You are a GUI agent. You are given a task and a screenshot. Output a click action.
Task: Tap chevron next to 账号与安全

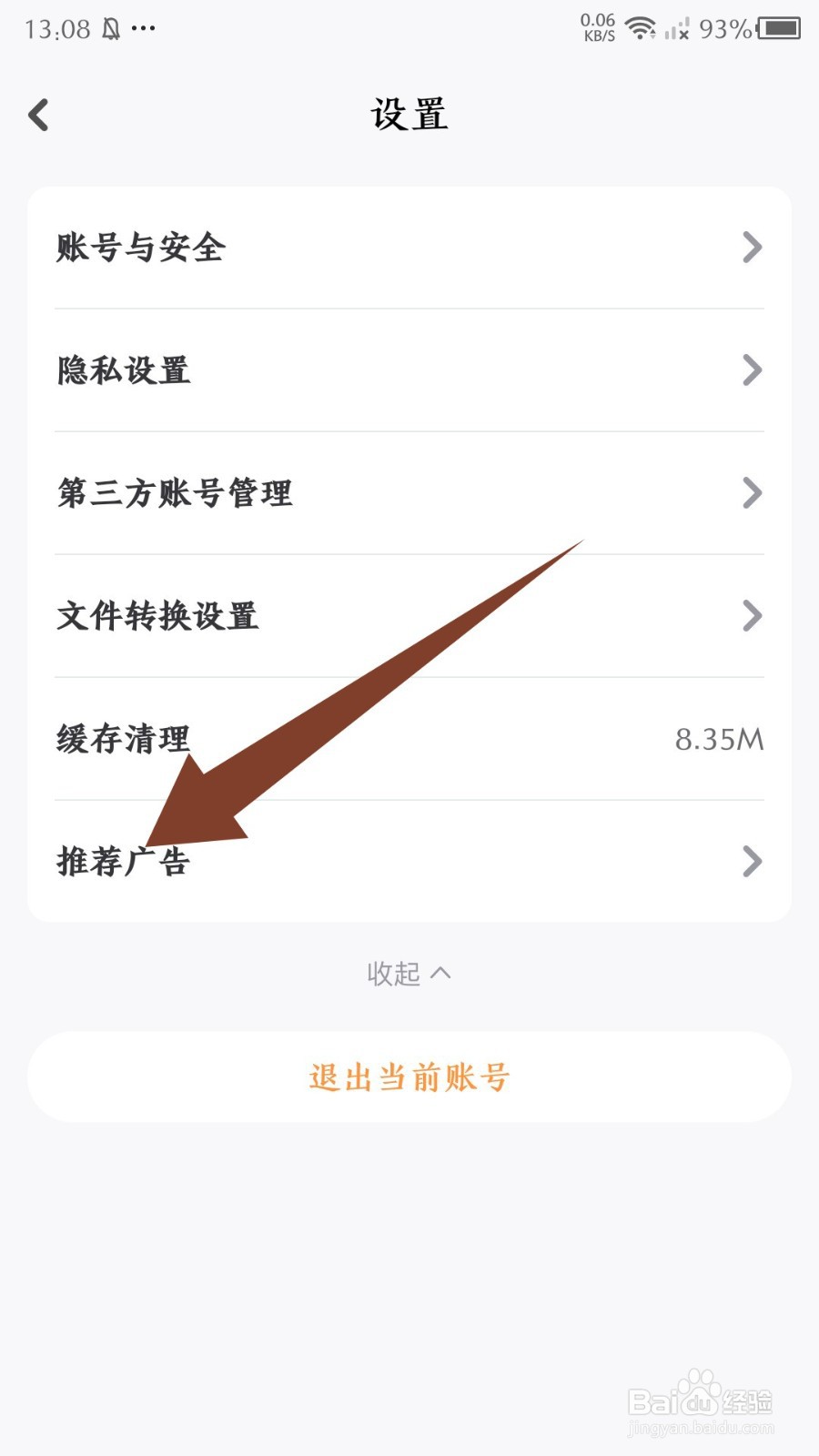pyautogui.click(x=752, y=248)
